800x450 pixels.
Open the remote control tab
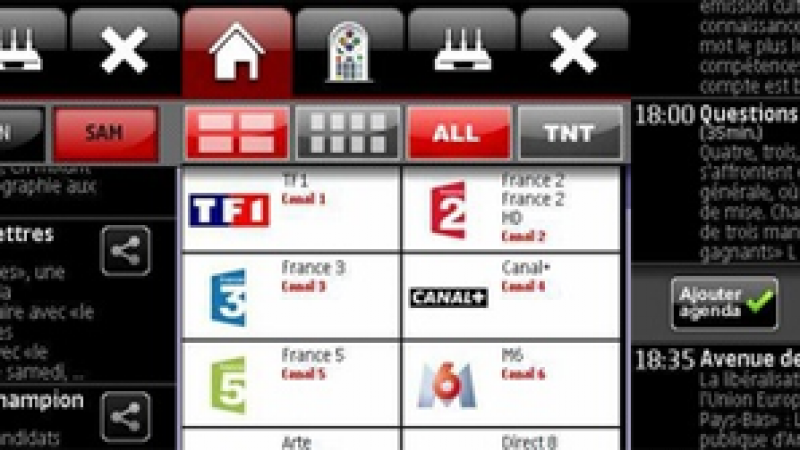click(349, 52)
